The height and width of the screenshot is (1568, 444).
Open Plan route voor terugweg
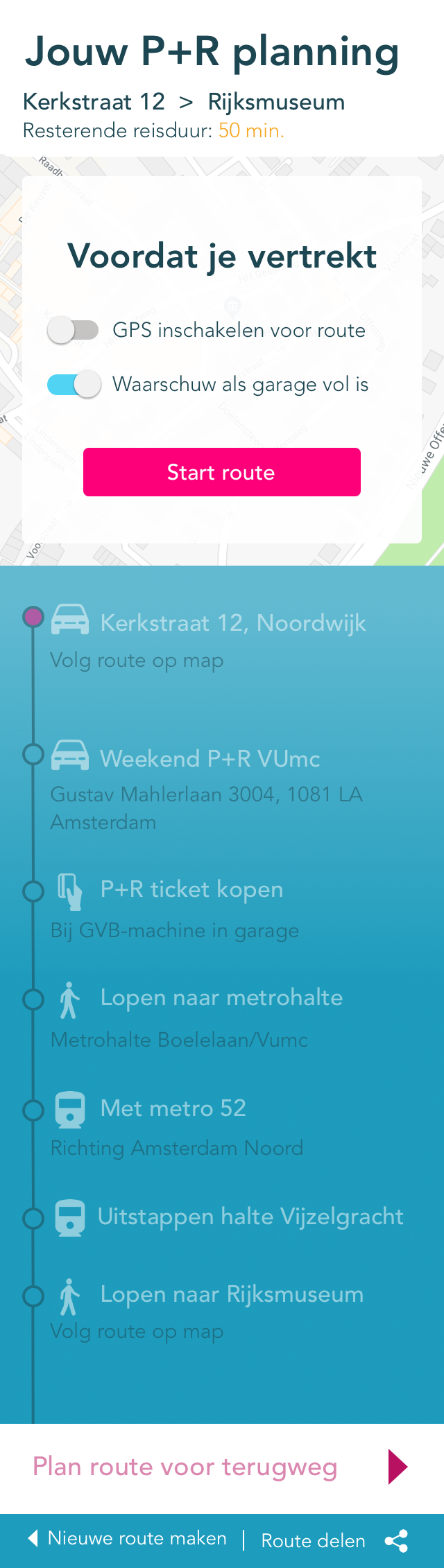click(221, 1467)
